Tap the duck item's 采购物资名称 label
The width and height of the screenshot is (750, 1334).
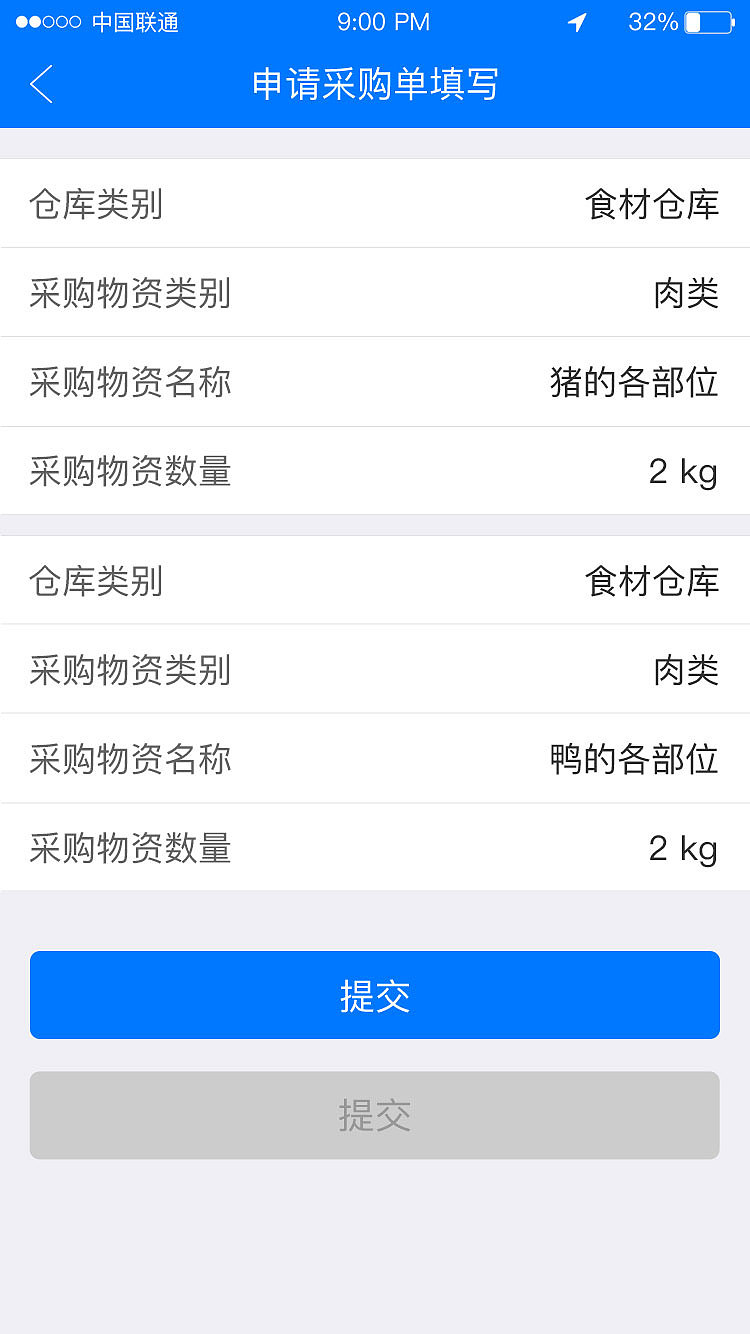[130, 758]
